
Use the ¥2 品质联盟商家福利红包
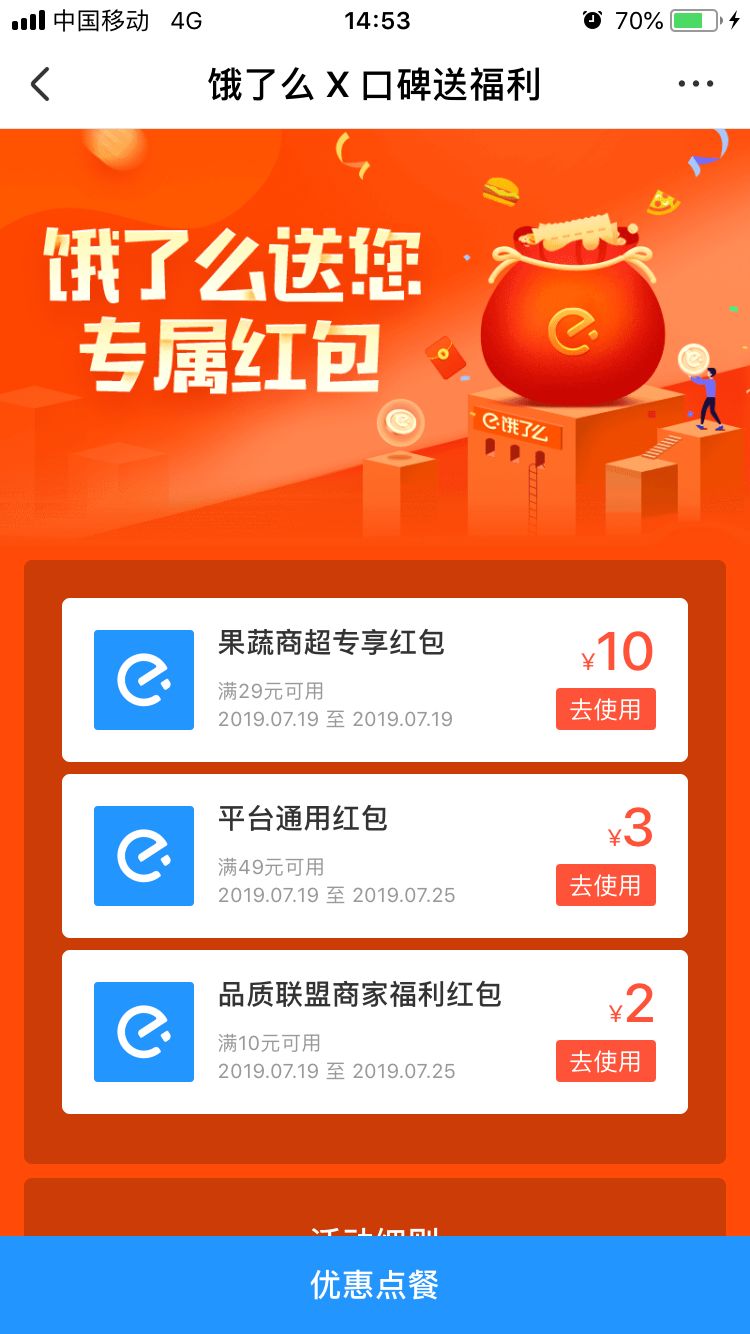(605, 1062)
